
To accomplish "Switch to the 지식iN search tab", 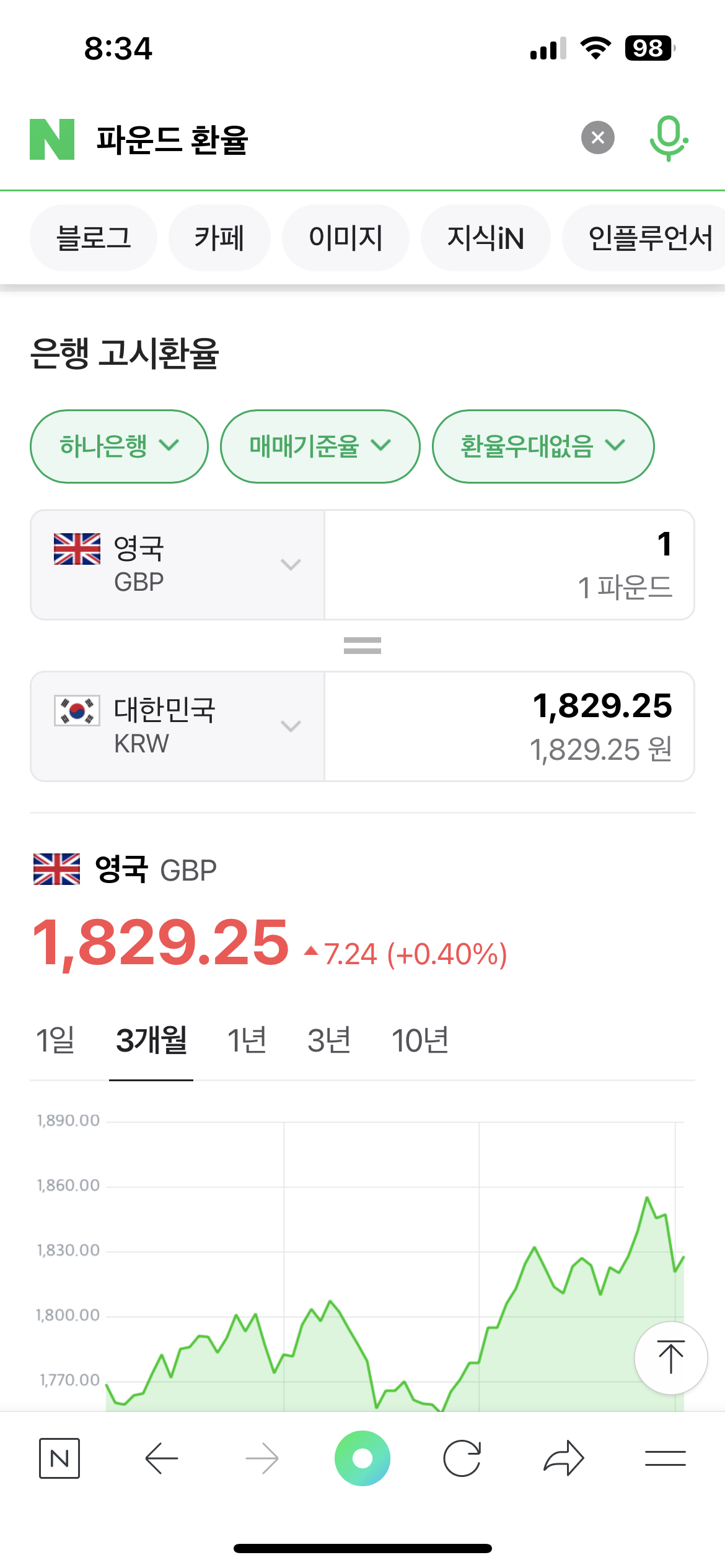I will [485, 238].
